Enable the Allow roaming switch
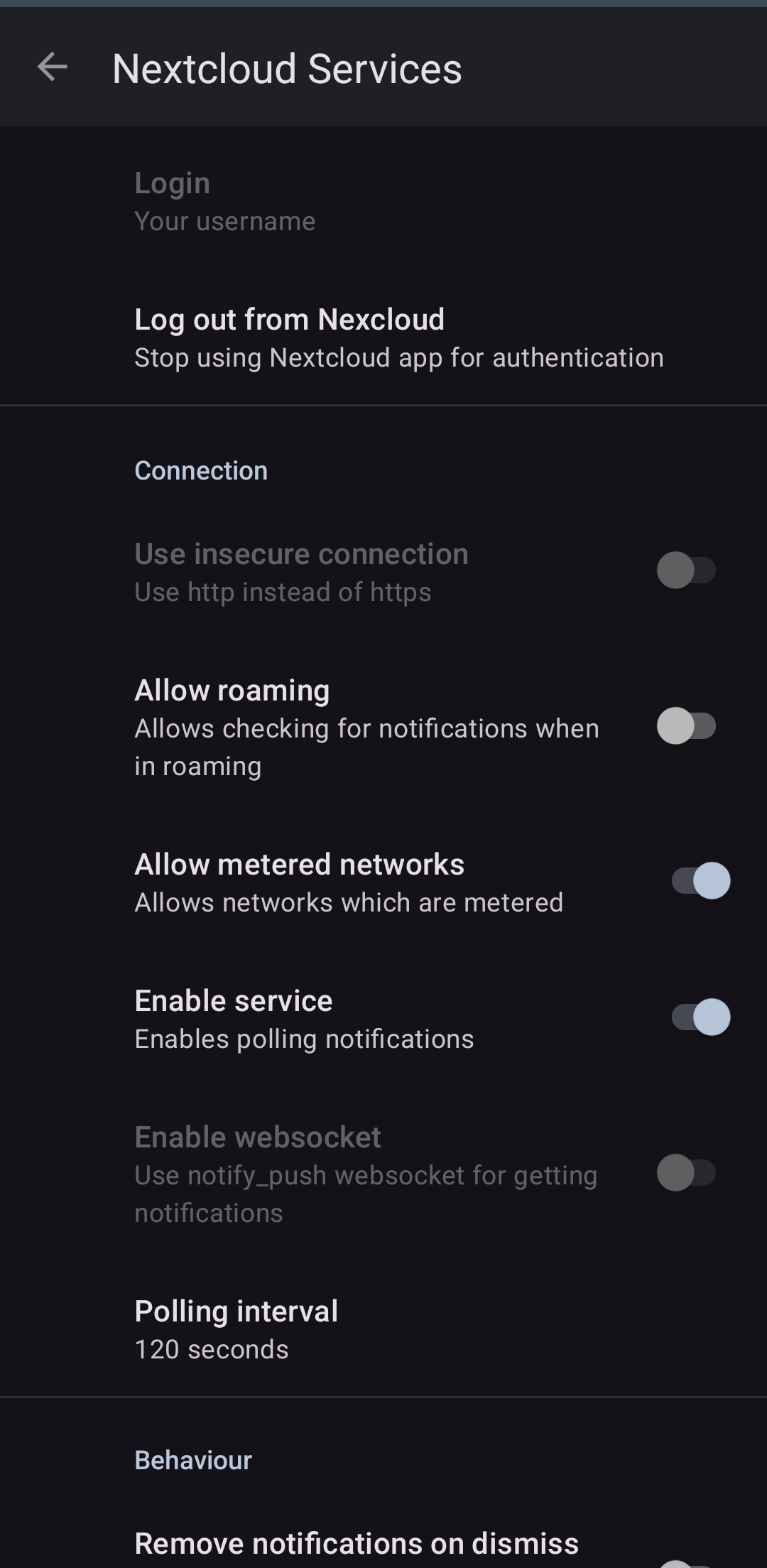Viewport: 767px width, 1568px height. pyautogui.click(x=686, y=726)
